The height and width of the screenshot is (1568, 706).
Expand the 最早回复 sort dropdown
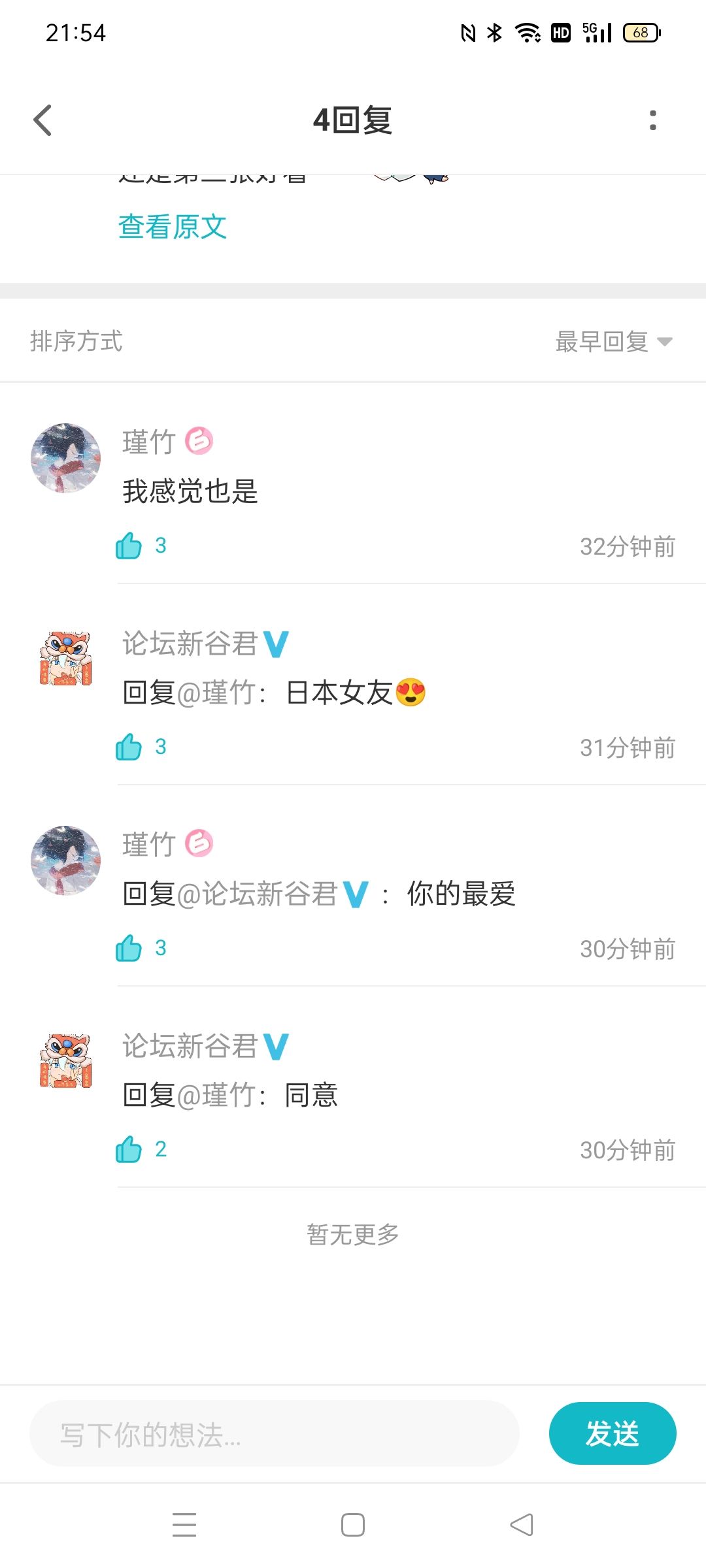coord(614,341)
